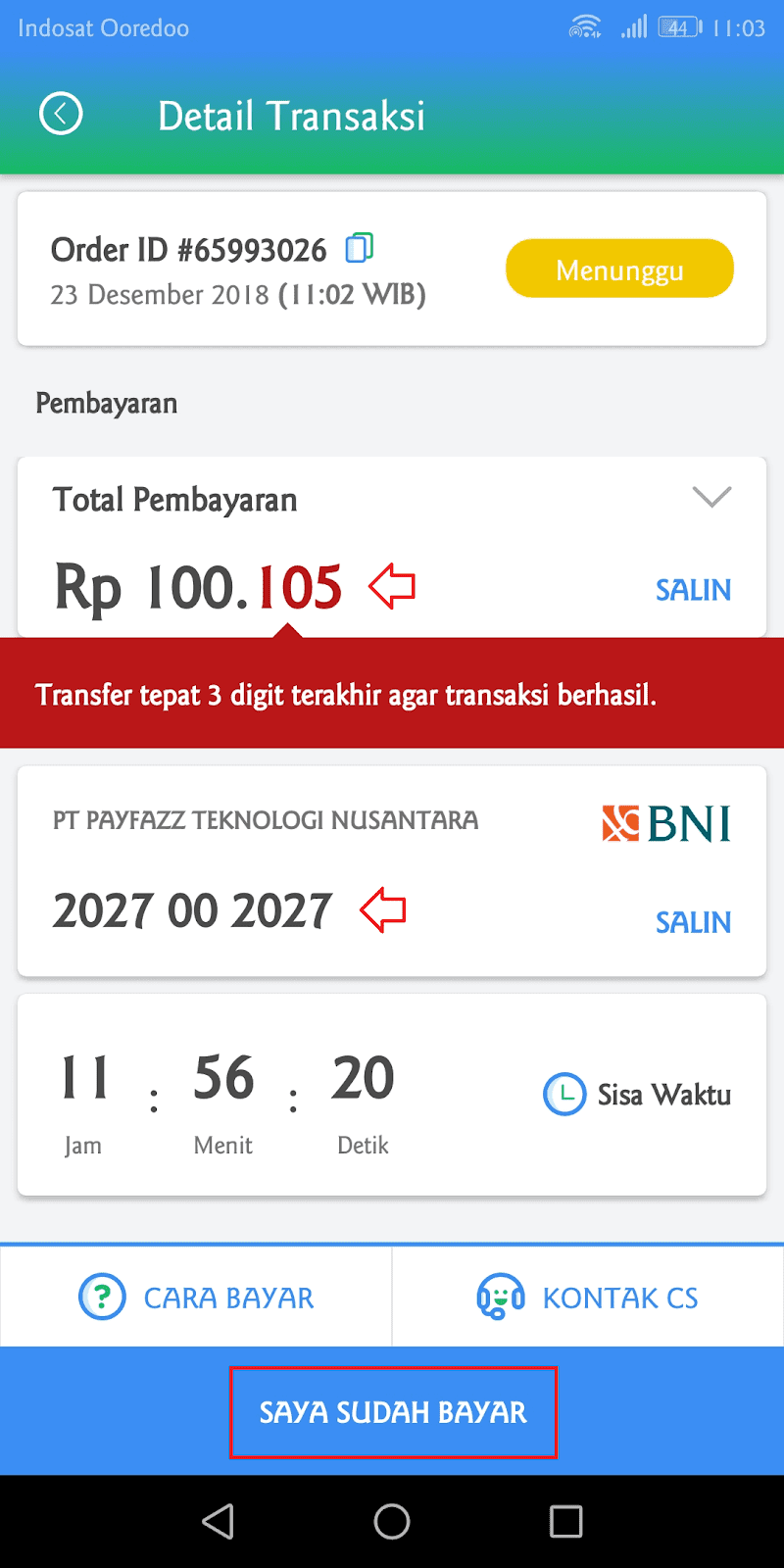This screenshot has height=1568, width=784.
Task: Tap the back arrow in the Detail Transaksi header
Action: tap(61, 113)
